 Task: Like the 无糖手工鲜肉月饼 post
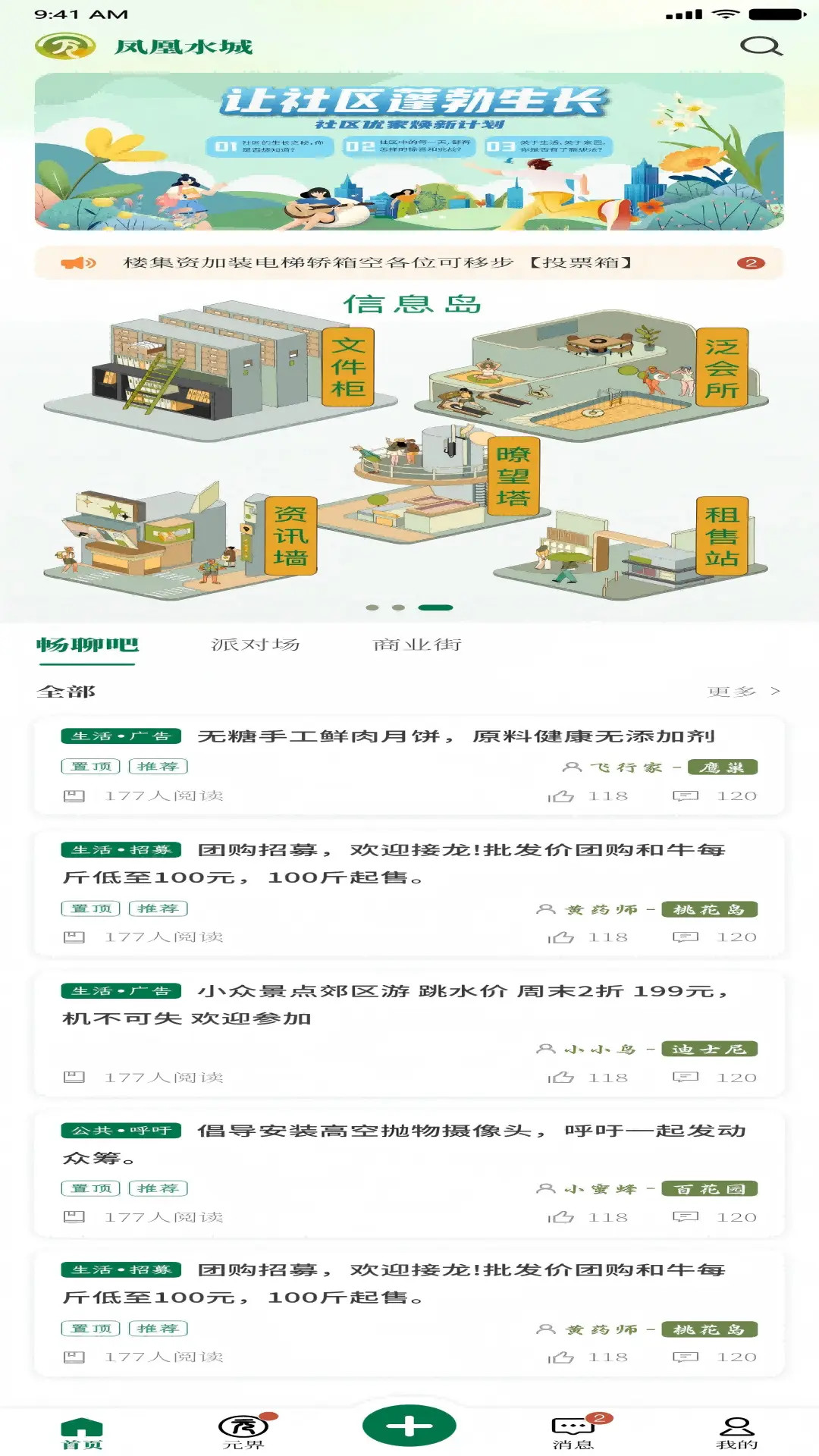click(x=562, y=795)
